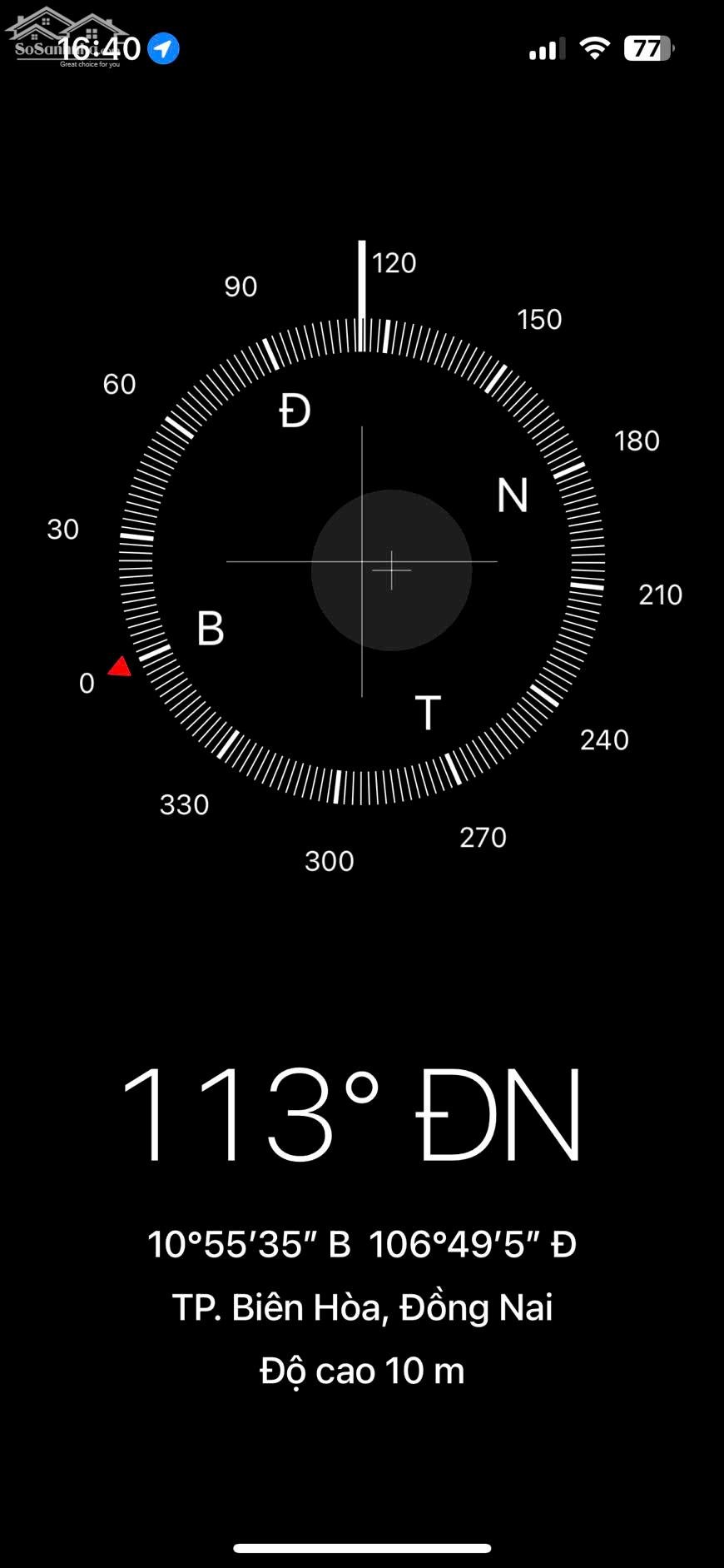Tap the 180 degree marking on the dial

click(636, 441)
